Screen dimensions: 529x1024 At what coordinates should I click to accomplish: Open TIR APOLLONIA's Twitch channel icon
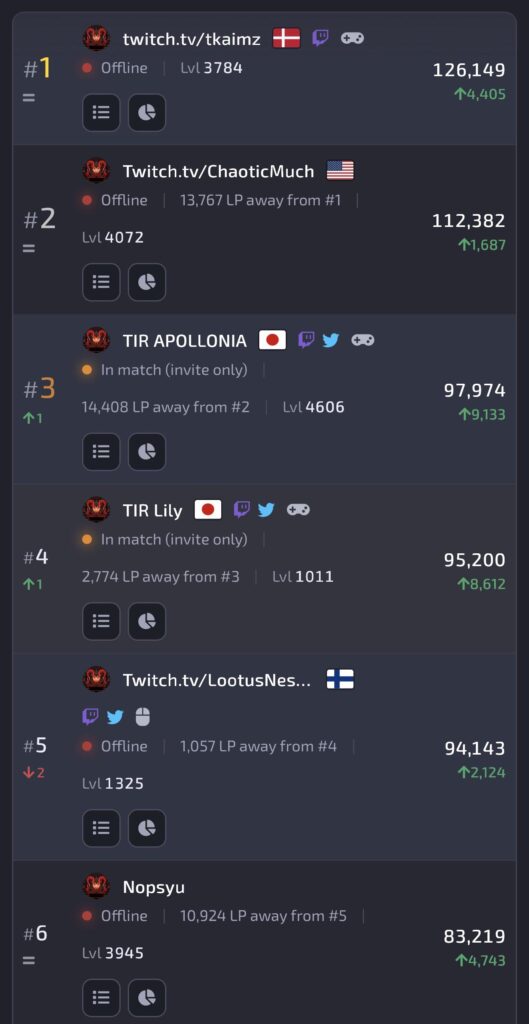306,340
